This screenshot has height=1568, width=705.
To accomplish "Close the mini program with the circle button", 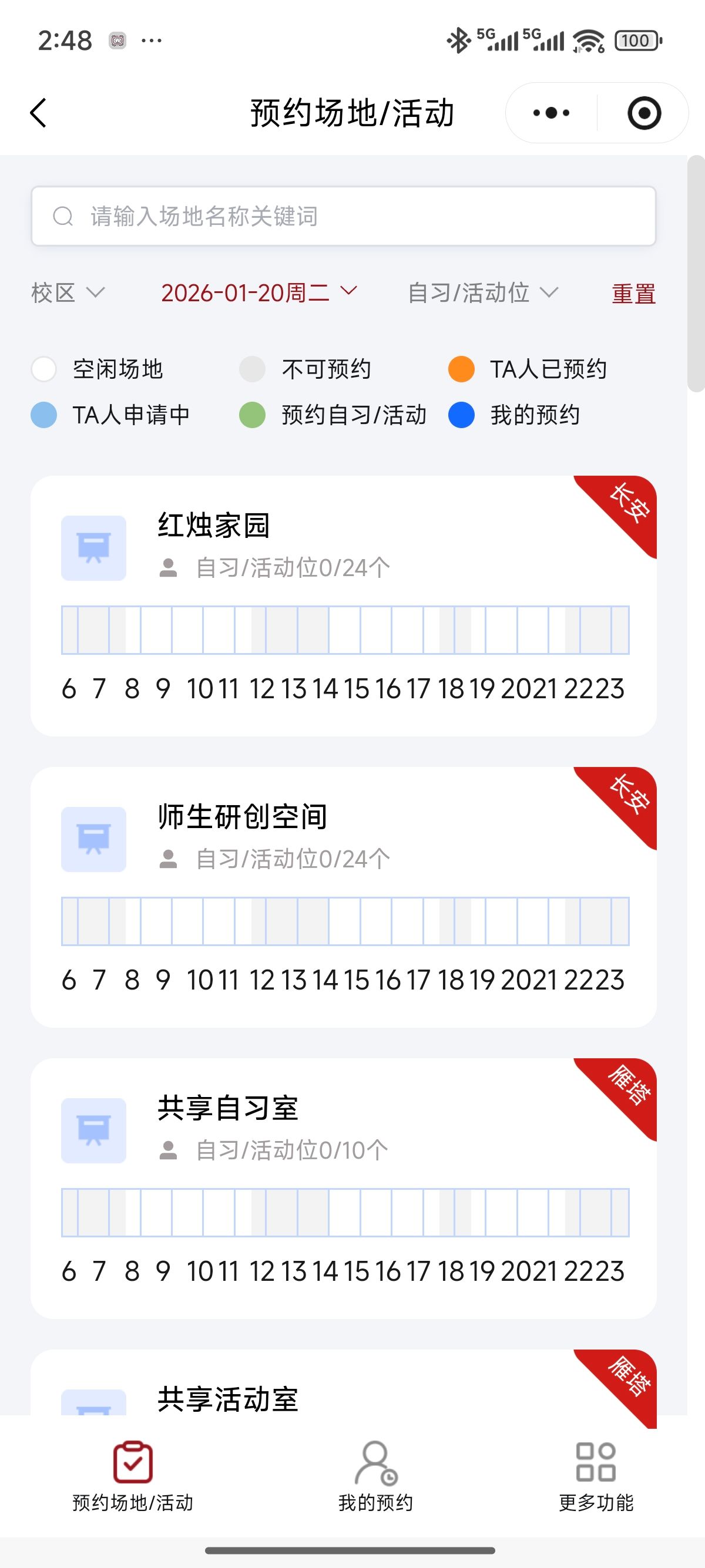I will (x=643, y=113).
